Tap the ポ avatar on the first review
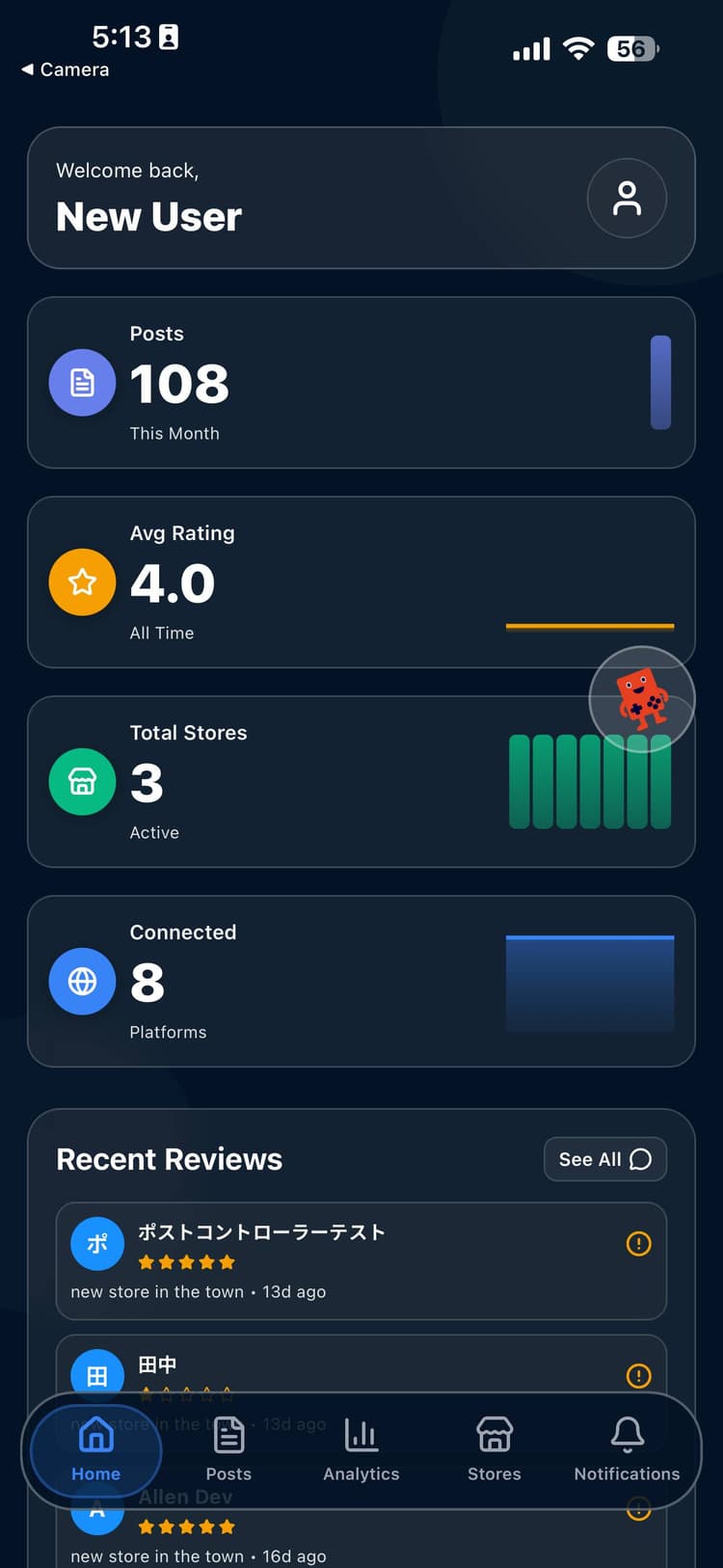723x1568 pixels. (x=96, y=1243)
